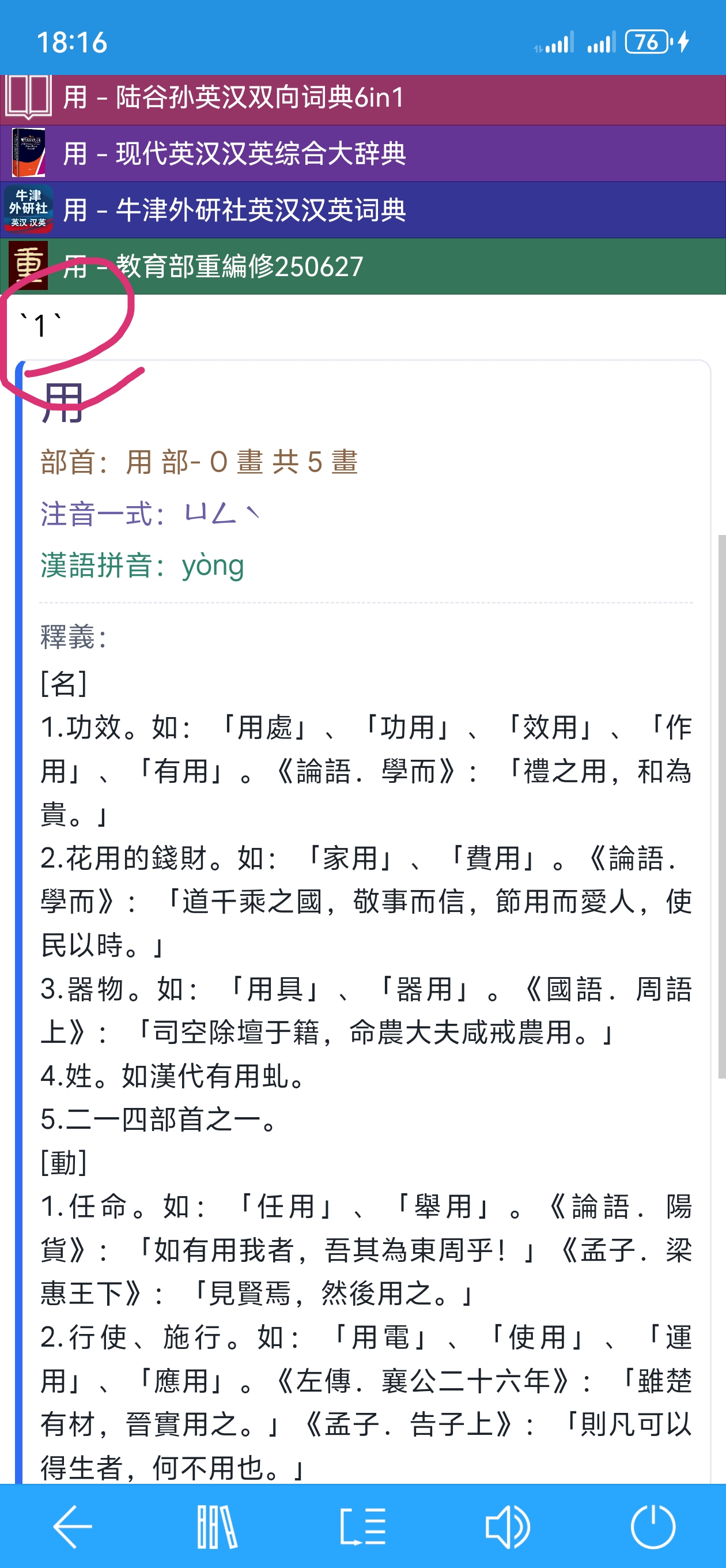Tap the power icon in bottom bar
Viewport: 726px width, 1568px height.
(653, 1526)
